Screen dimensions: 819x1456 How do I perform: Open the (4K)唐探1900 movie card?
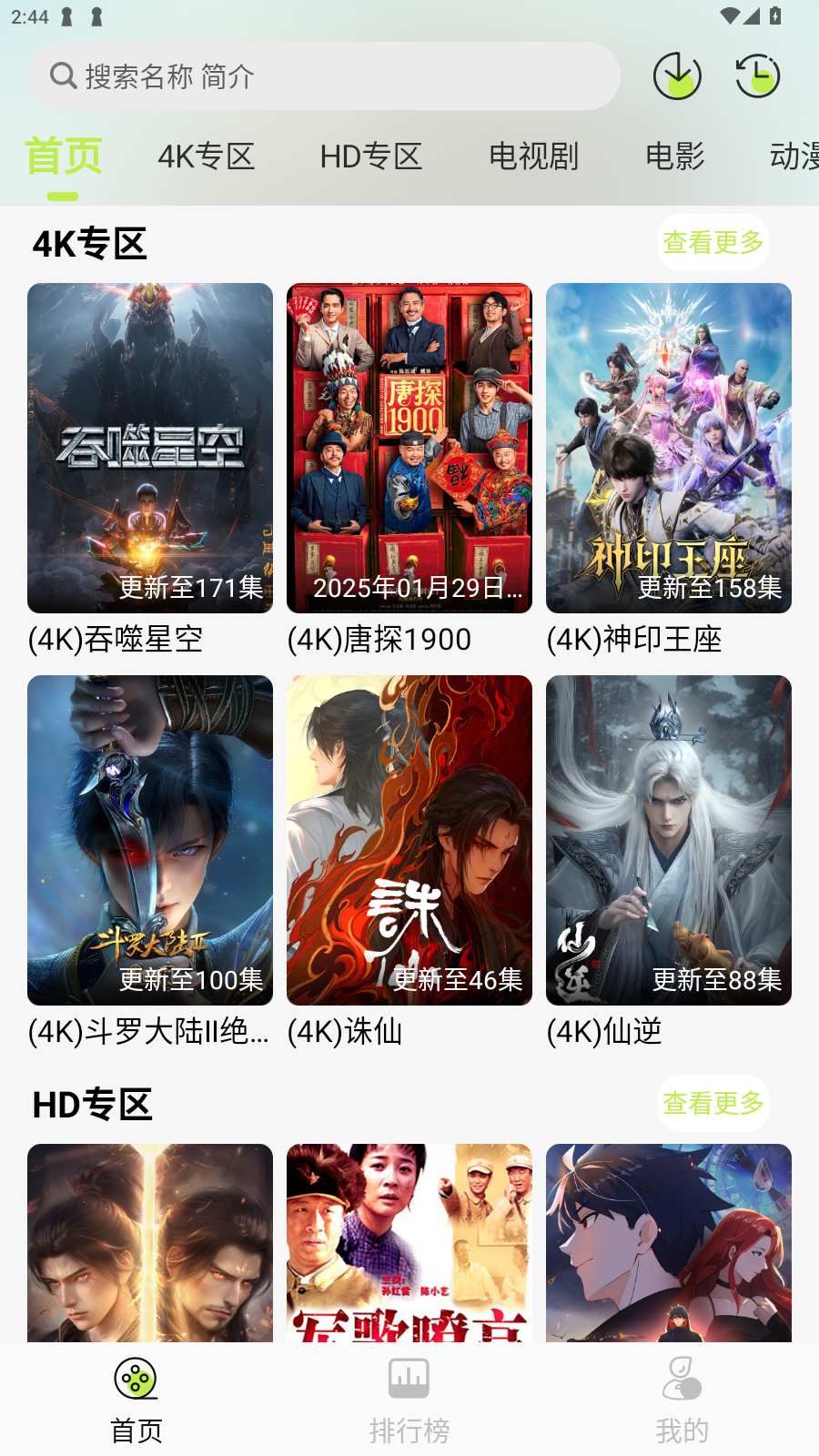pyautogui.click(x=409, y=448)
